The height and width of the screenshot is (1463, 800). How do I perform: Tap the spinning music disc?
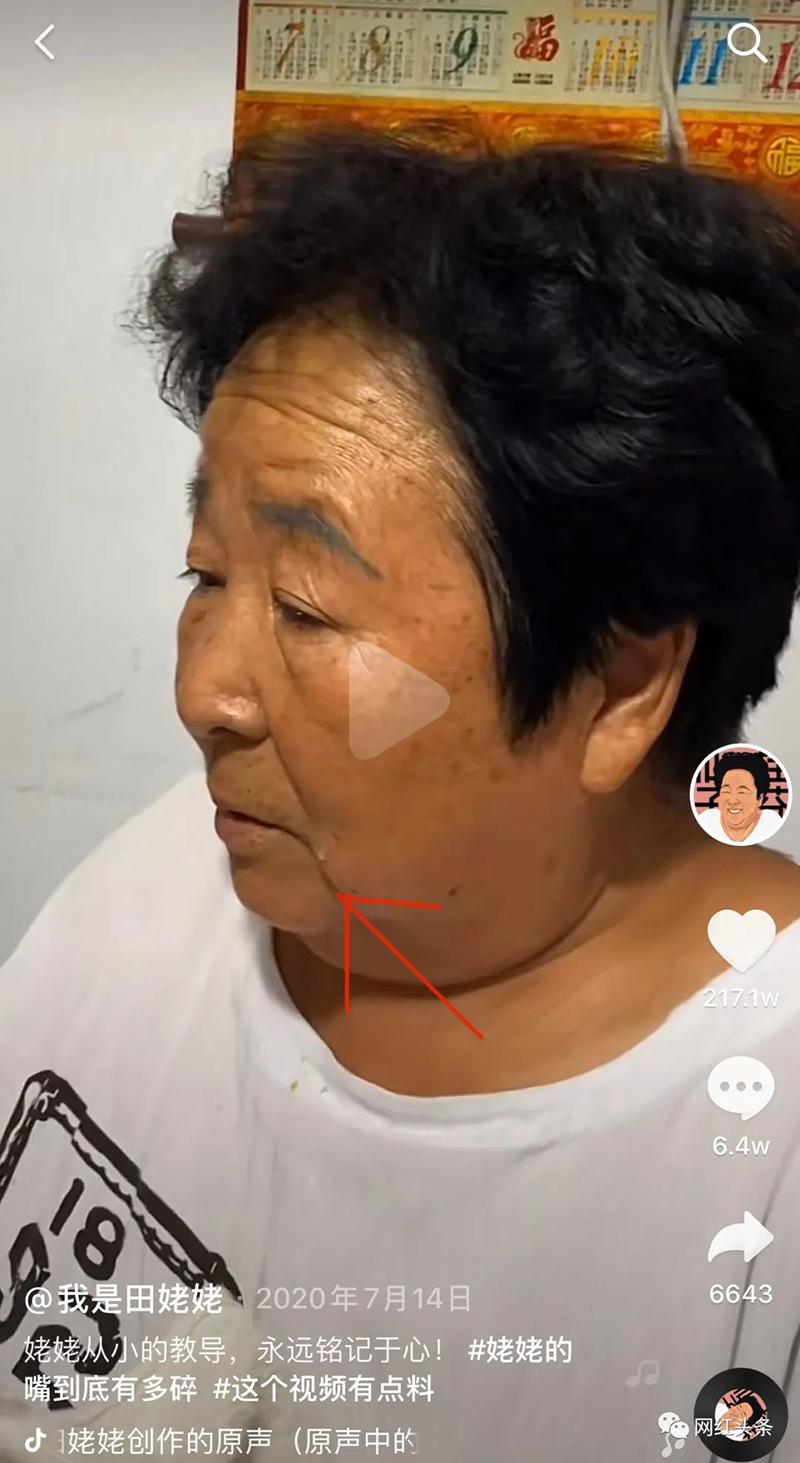pos(741,1412)
